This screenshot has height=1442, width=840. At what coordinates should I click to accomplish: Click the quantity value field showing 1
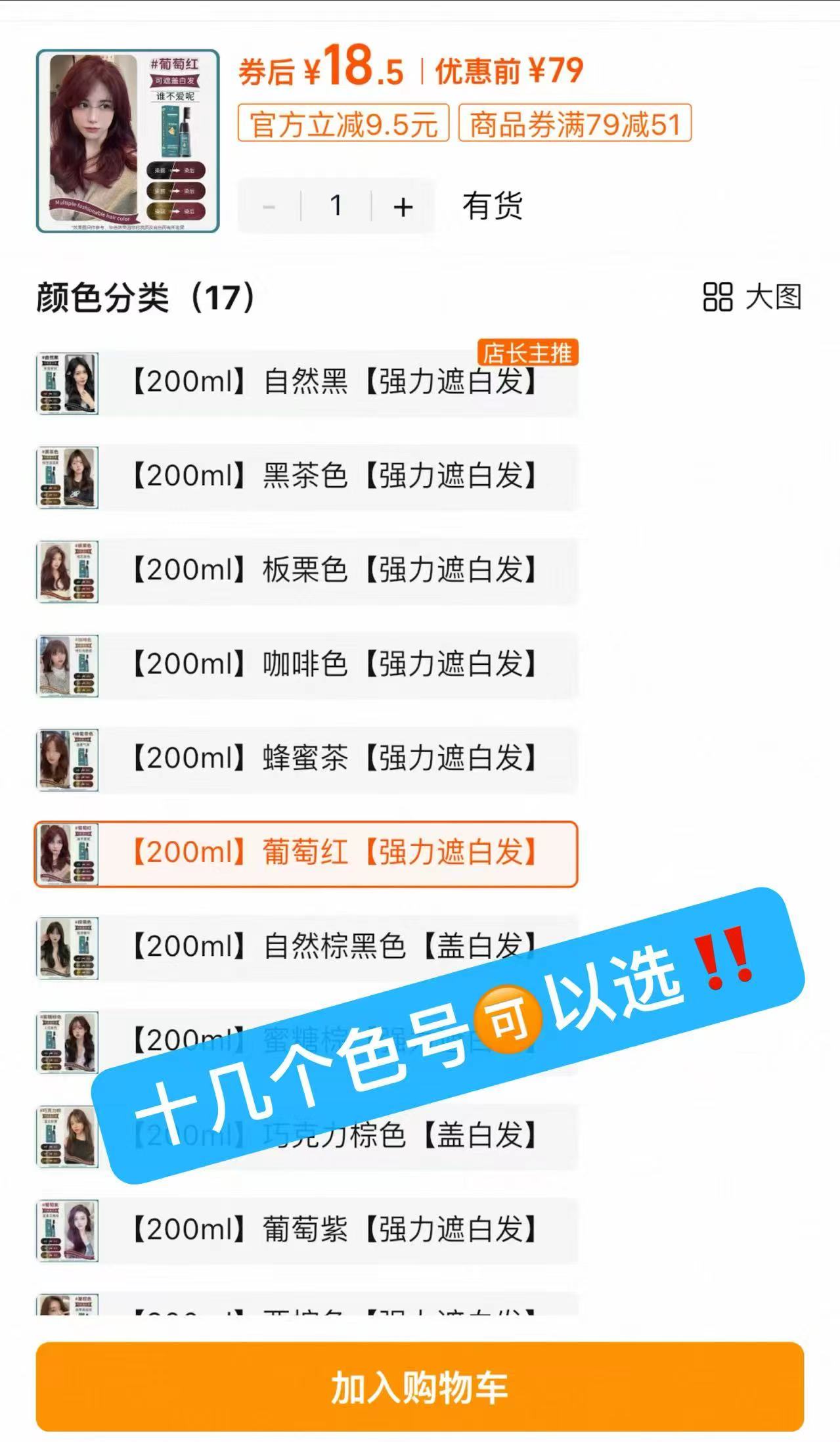[335, 206]
